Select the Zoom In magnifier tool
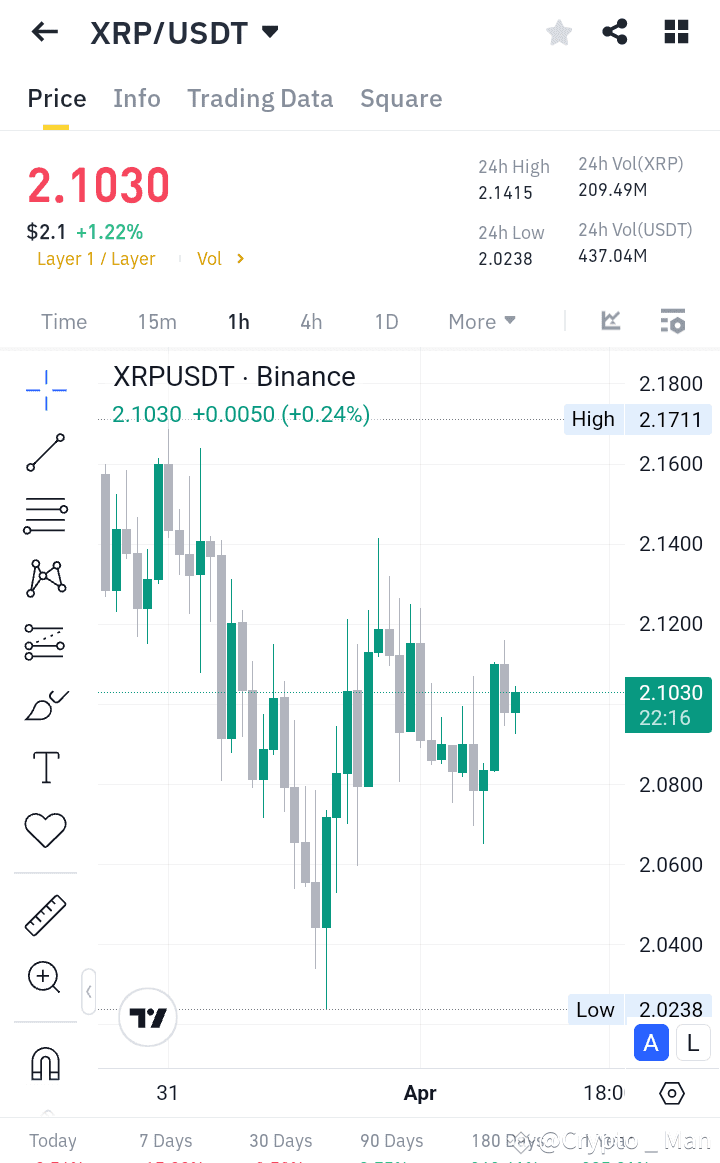Image resolution: width=720 pixels, height=1163 pixels. (45, 977)
